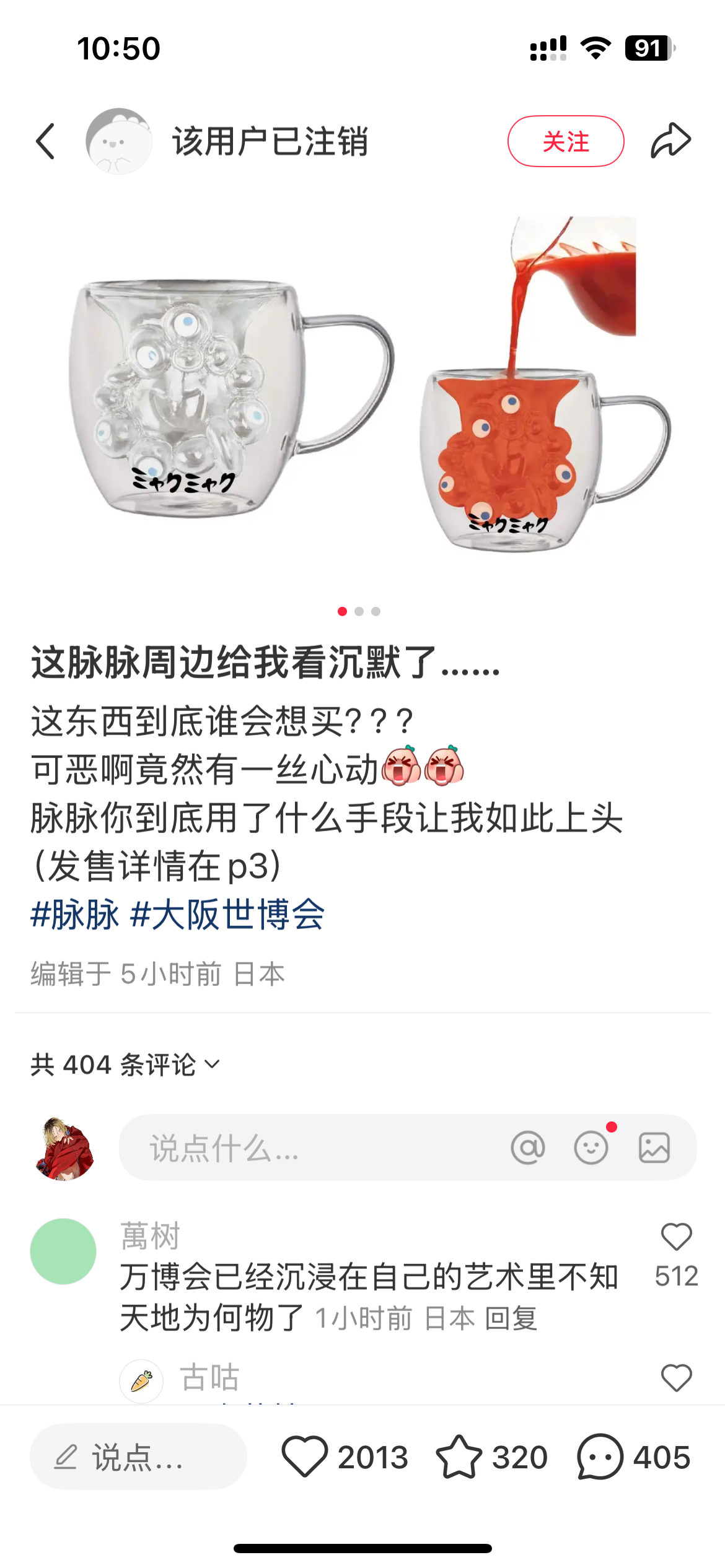The height and width of the screenshot is (1568, 725).
Task: Open 蔼树's profile picture
Action: pos(63,1252)
